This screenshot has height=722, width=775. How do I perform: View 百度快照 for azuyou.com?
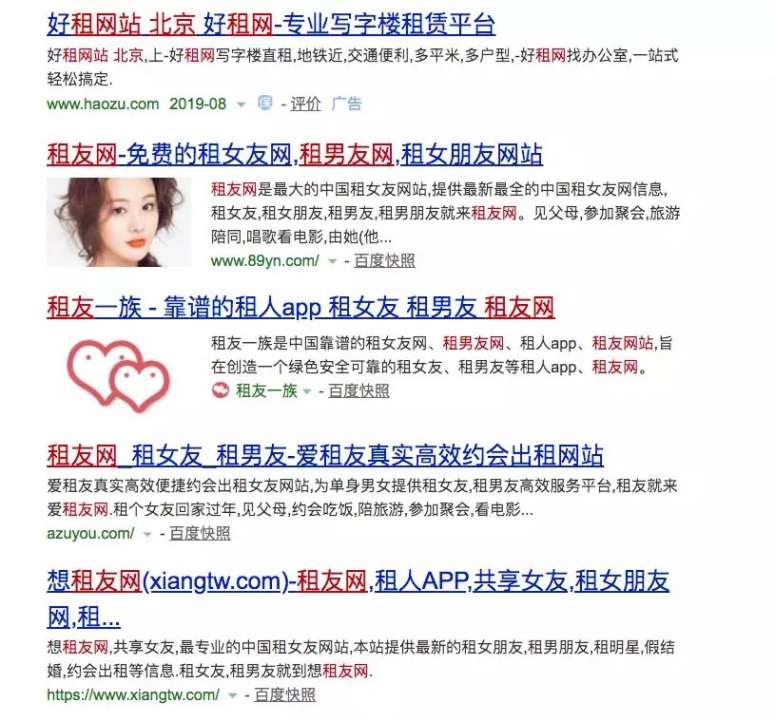coord(200,533)
